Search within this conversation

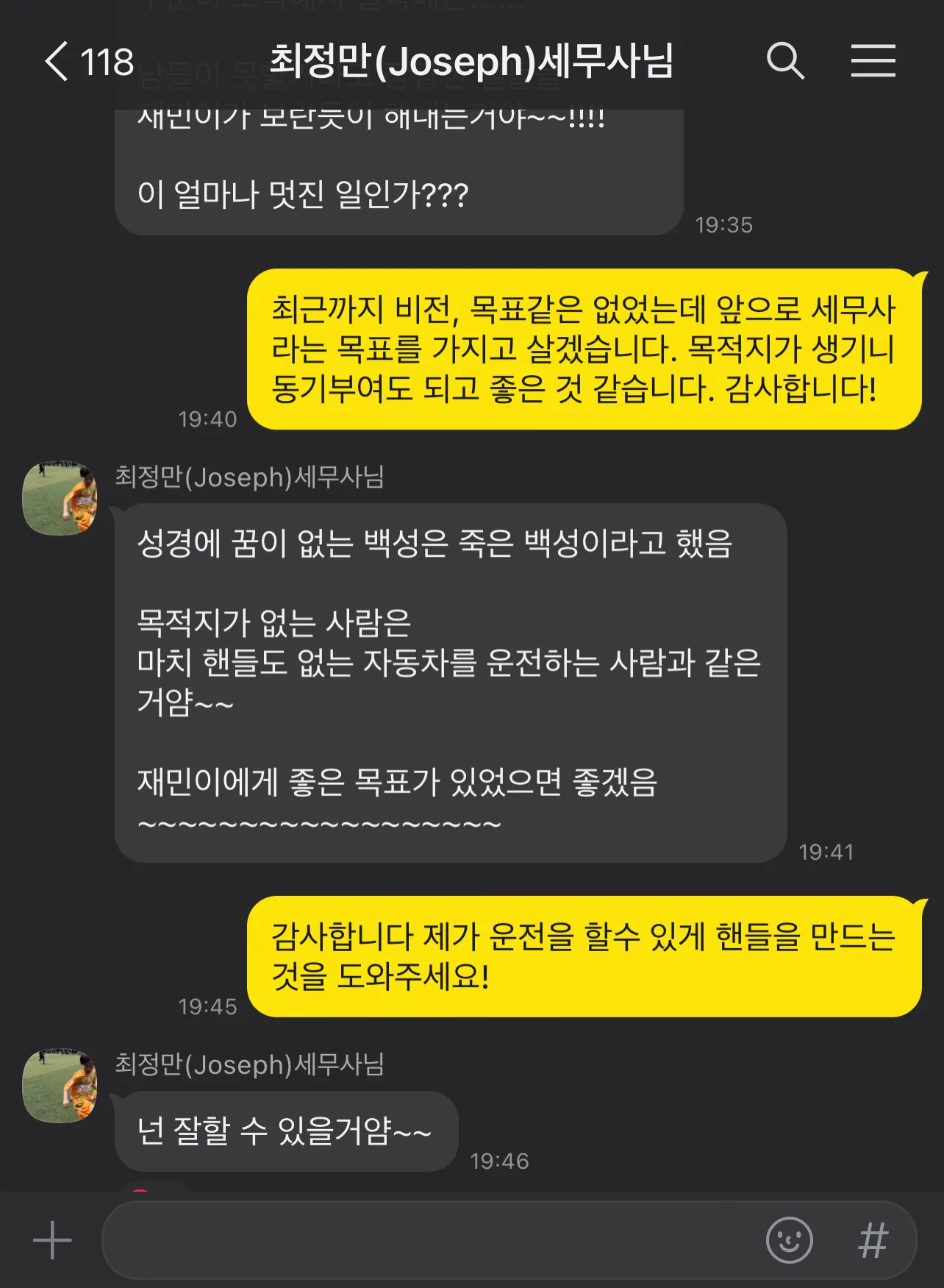pyautogui.click(x=784, y=60)
